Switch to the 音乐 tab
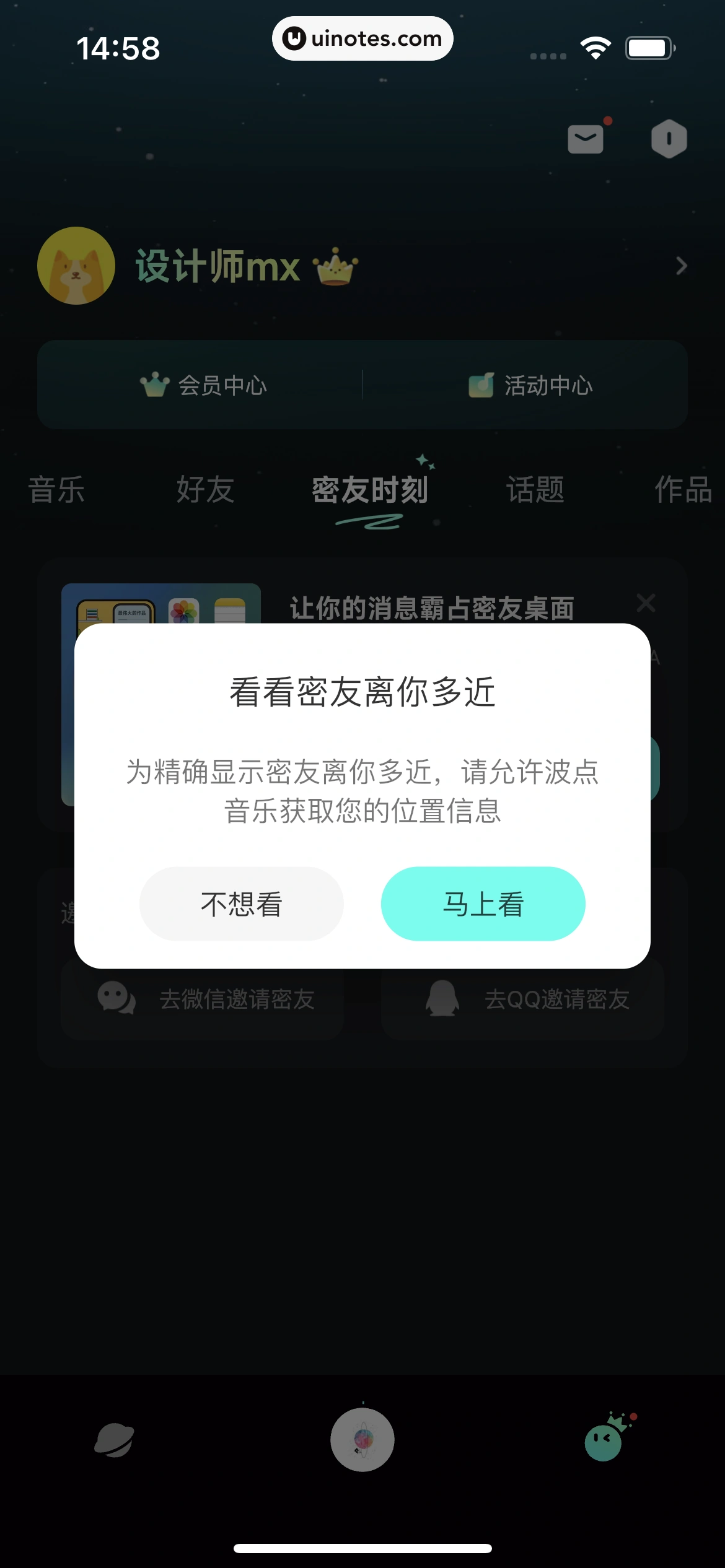The image size is (725, 1568). [x=56, y=490]
